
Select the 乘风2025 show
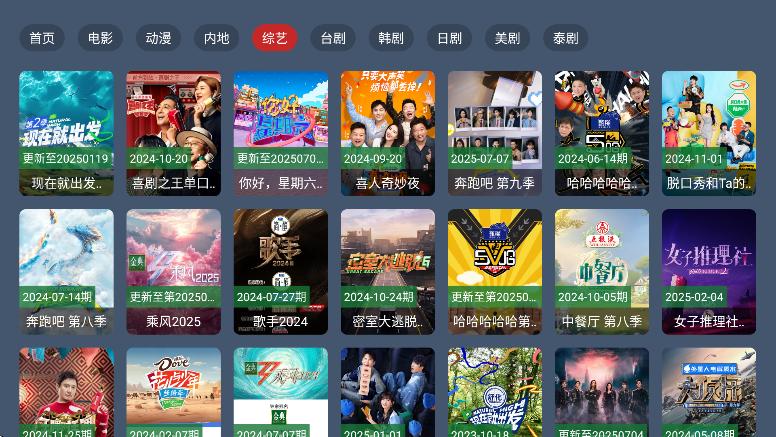173,271
